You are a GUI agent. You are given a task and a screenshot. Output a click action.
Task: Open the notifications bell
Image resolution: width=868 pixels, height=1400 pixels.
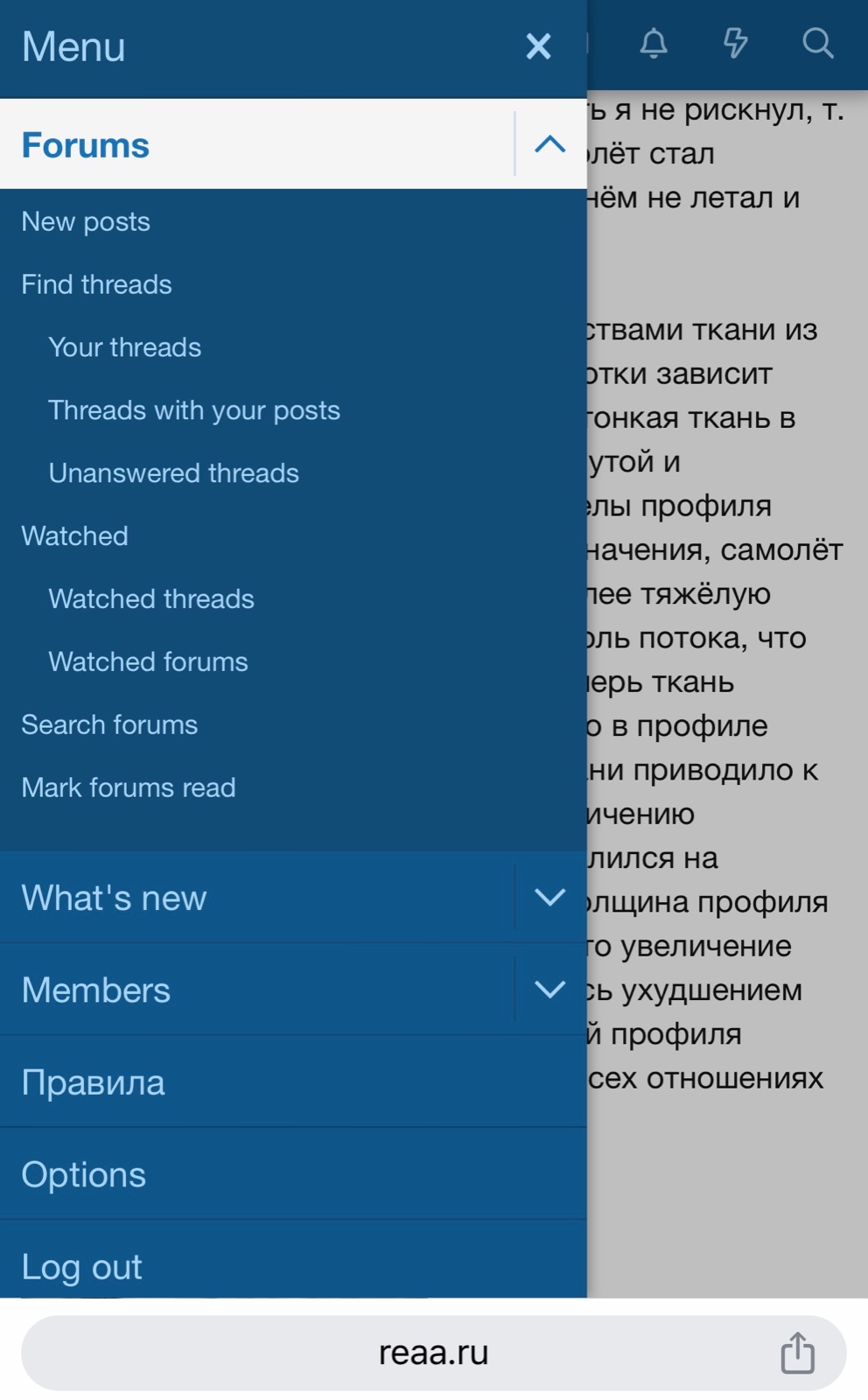pyautogui.click(x=654, y=43)
